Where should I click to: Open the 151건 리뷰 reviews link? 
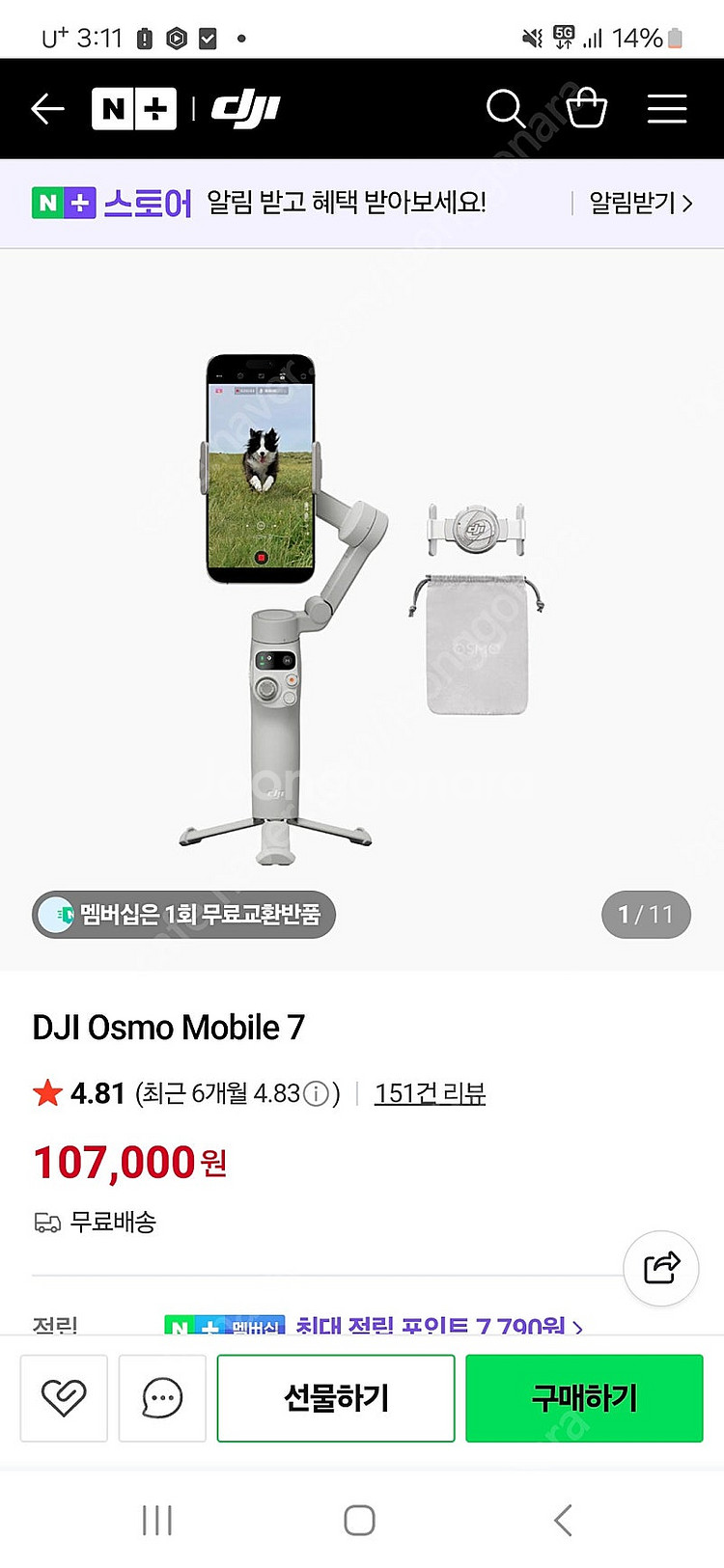point(430,1093)
